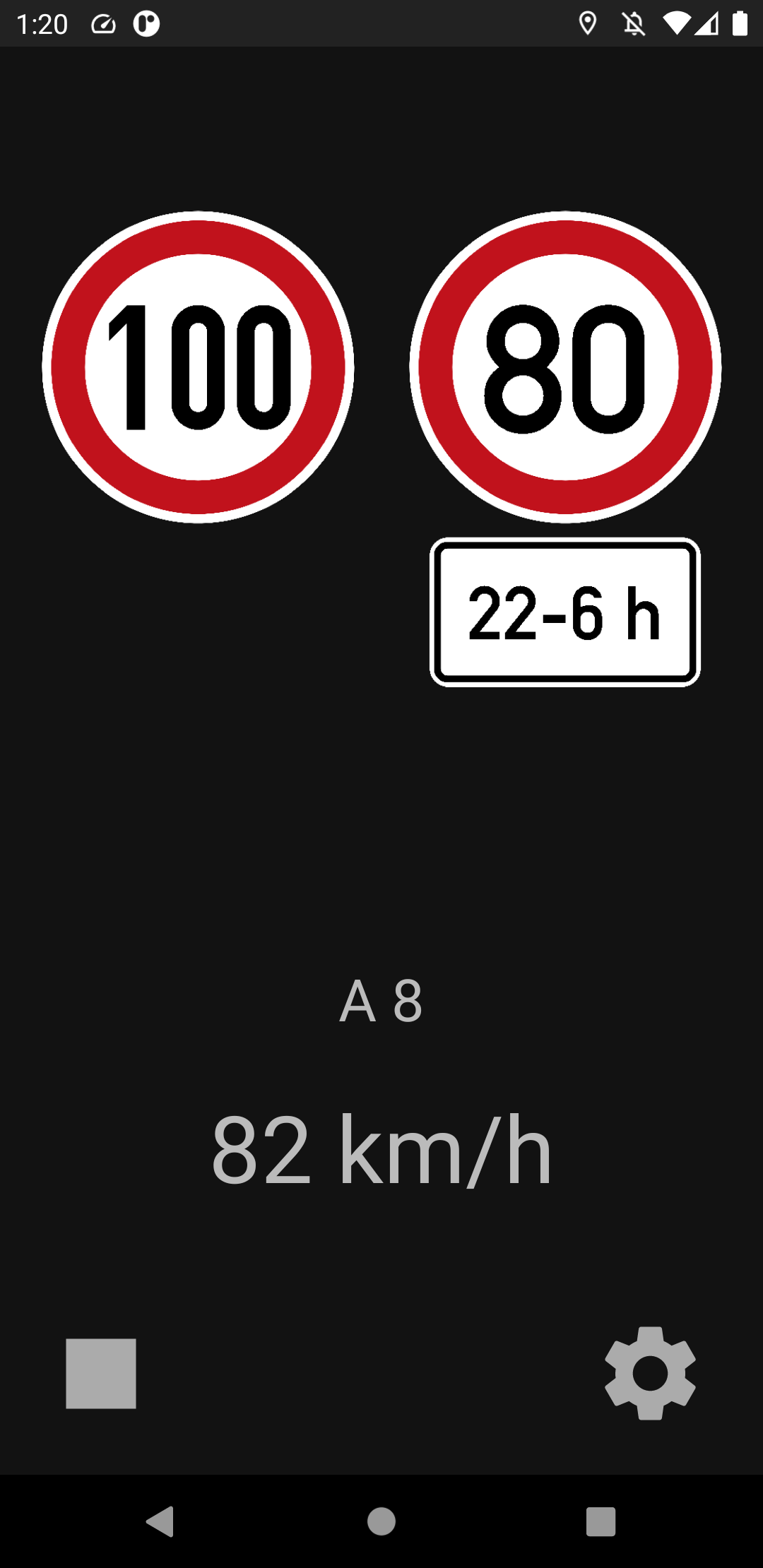Go back using the navigation bar

160,1521
